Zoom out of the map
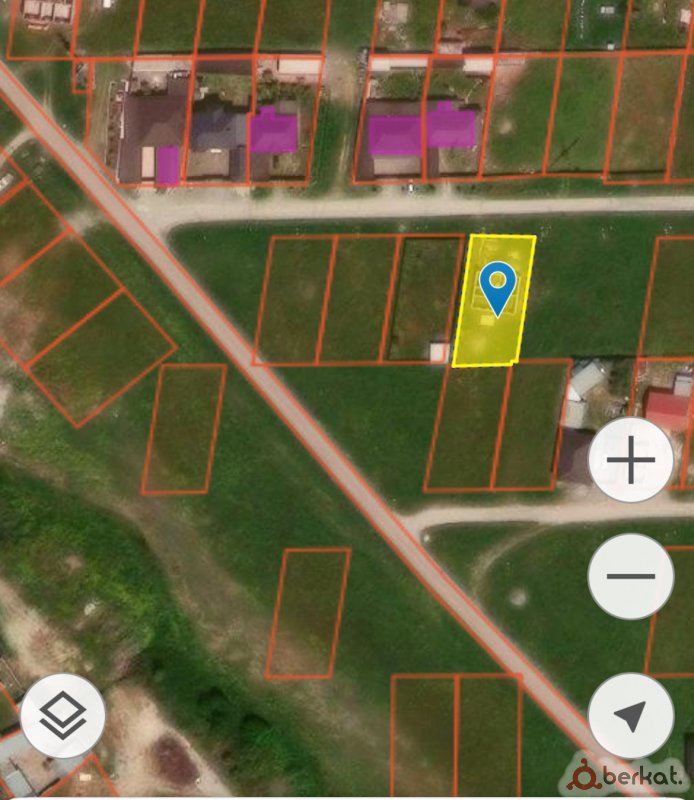The width and height of the screenshot is (694, 800). click(631, 576)
